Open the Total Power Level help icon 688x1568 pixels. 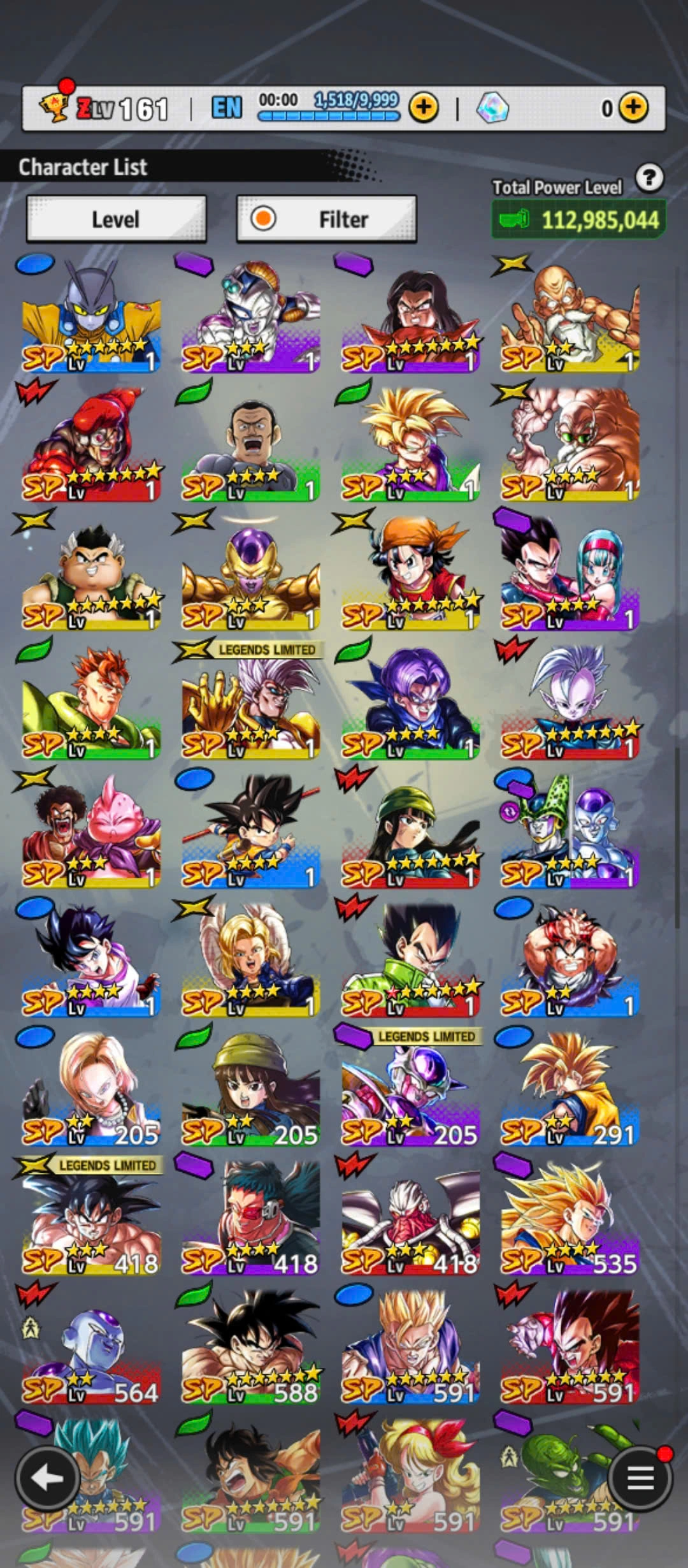pos(649,178)
